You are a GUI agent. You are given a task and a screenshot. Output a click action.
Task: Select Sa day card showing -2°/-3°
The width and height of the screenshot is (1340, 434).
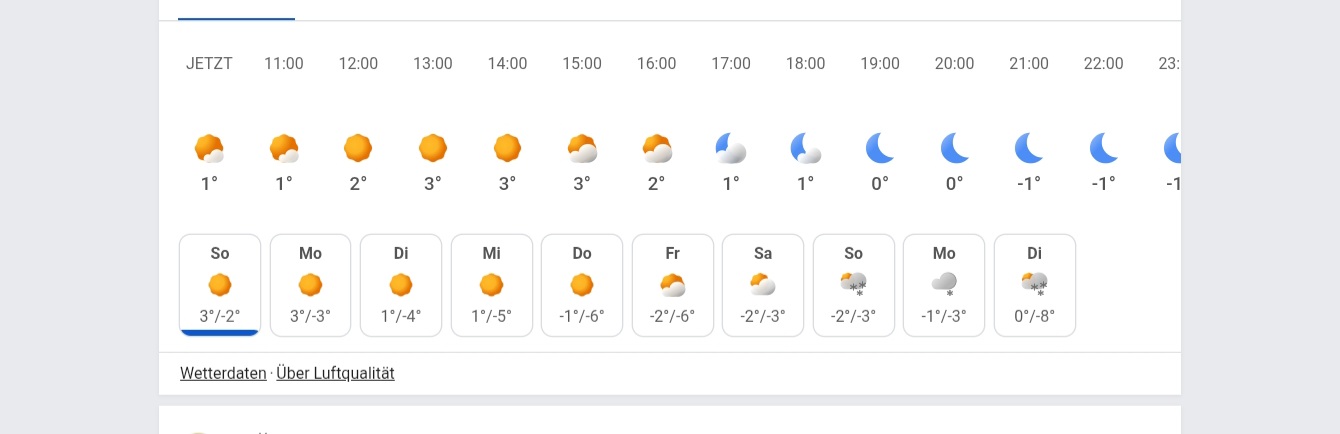(x=763, y=285)
